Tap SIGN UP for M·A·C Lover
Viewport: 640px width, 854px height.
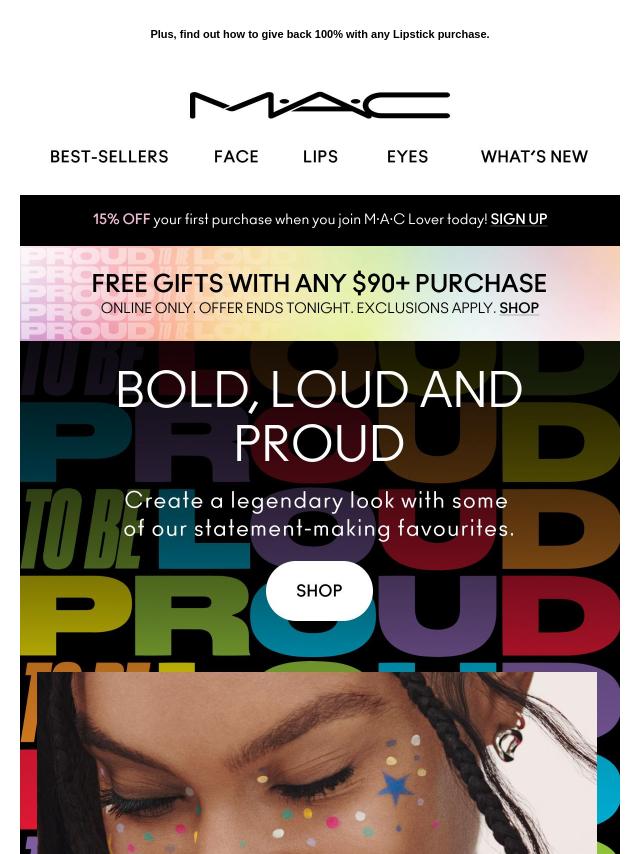(x=518, y=219)
